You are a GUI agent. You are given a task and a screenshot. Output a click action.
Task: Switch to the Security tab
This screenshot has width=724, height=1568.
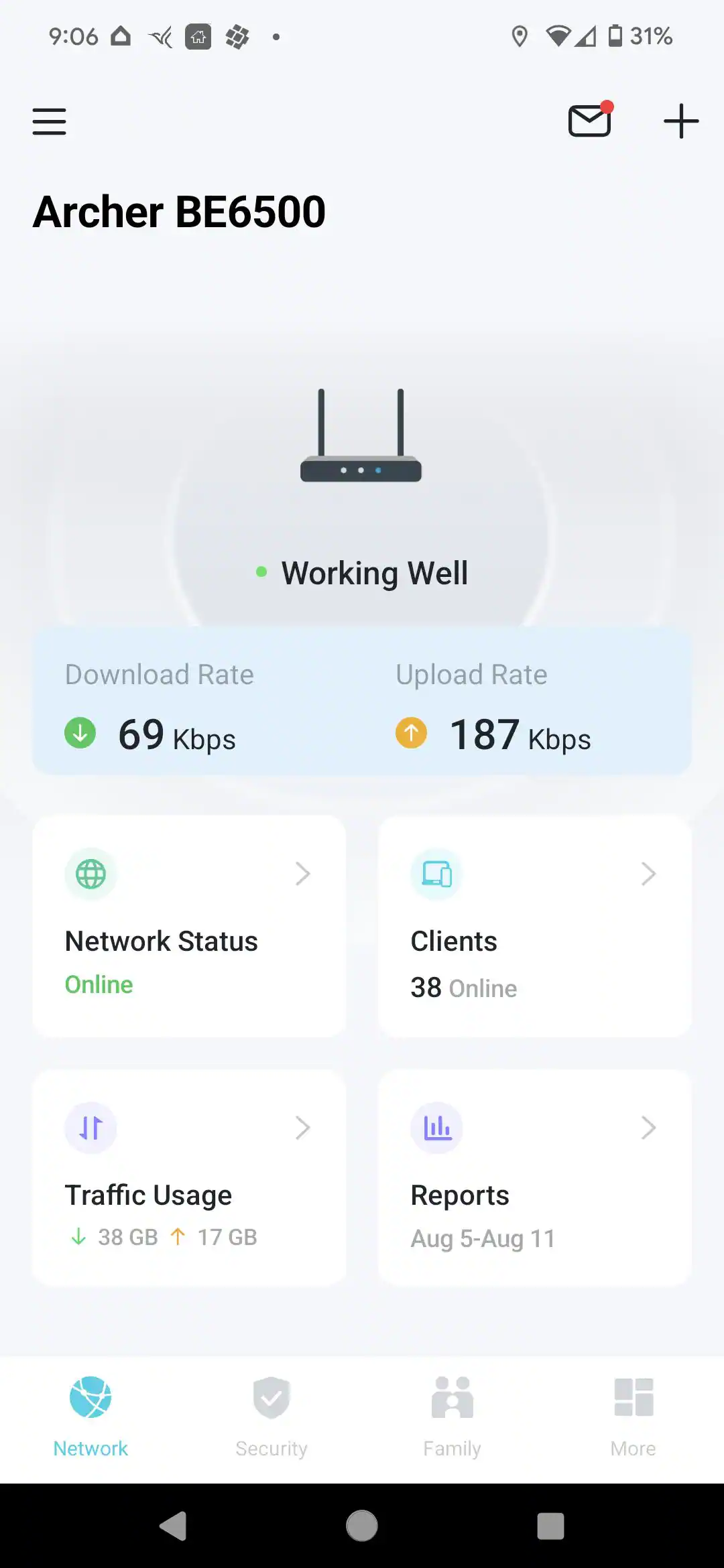(271, 1415)
